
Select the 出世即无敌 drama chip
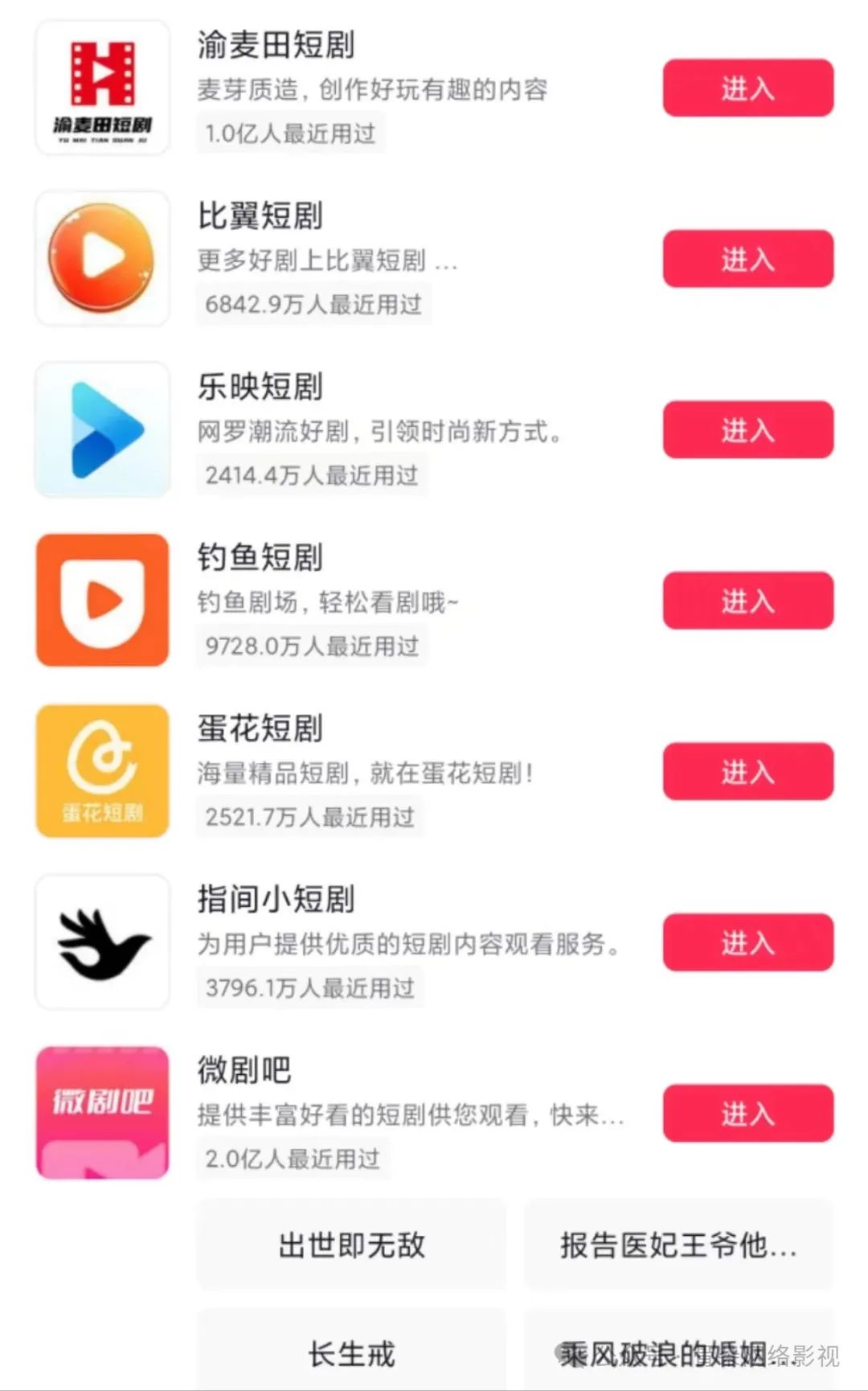click(x=351, y=1245)
